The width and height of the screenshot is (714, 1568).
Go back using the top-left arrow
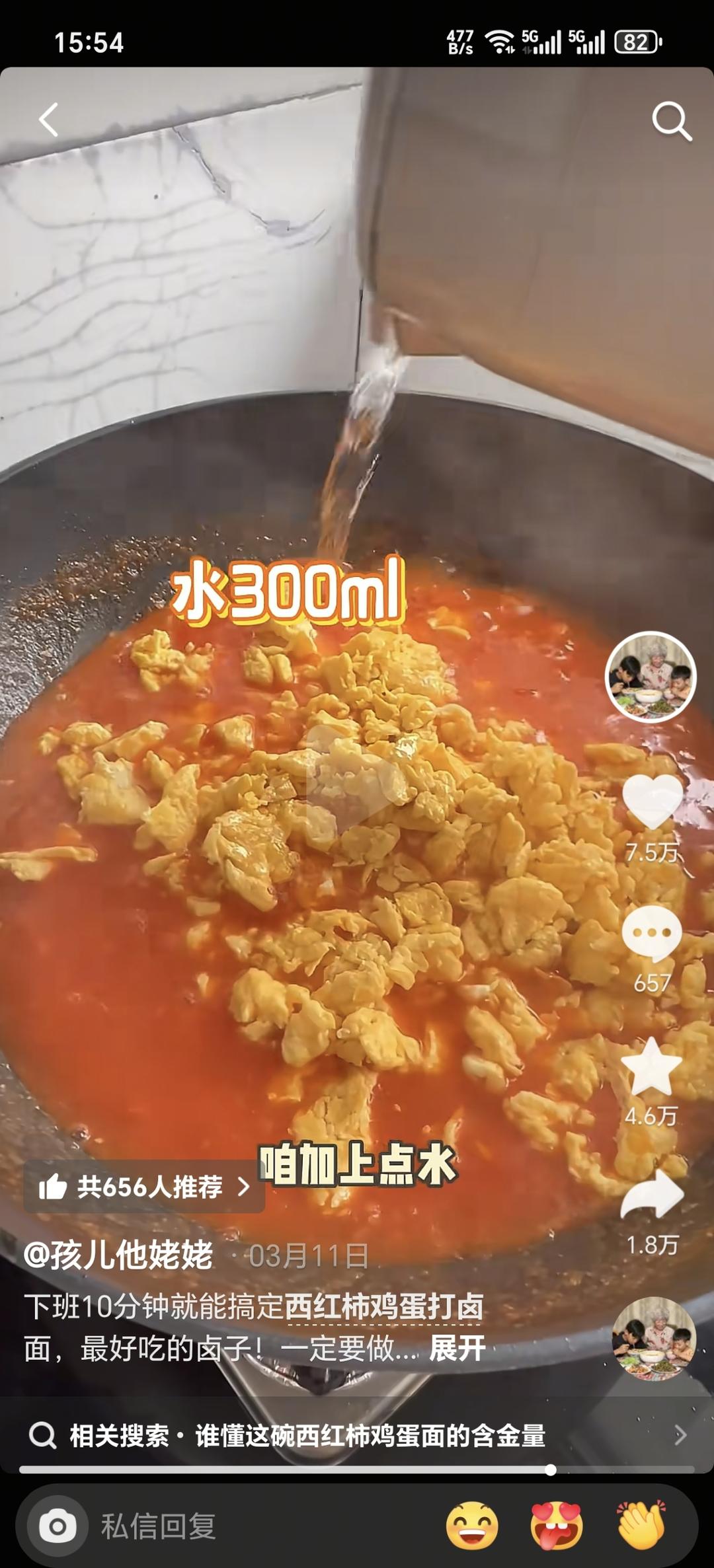coord(48,120)
